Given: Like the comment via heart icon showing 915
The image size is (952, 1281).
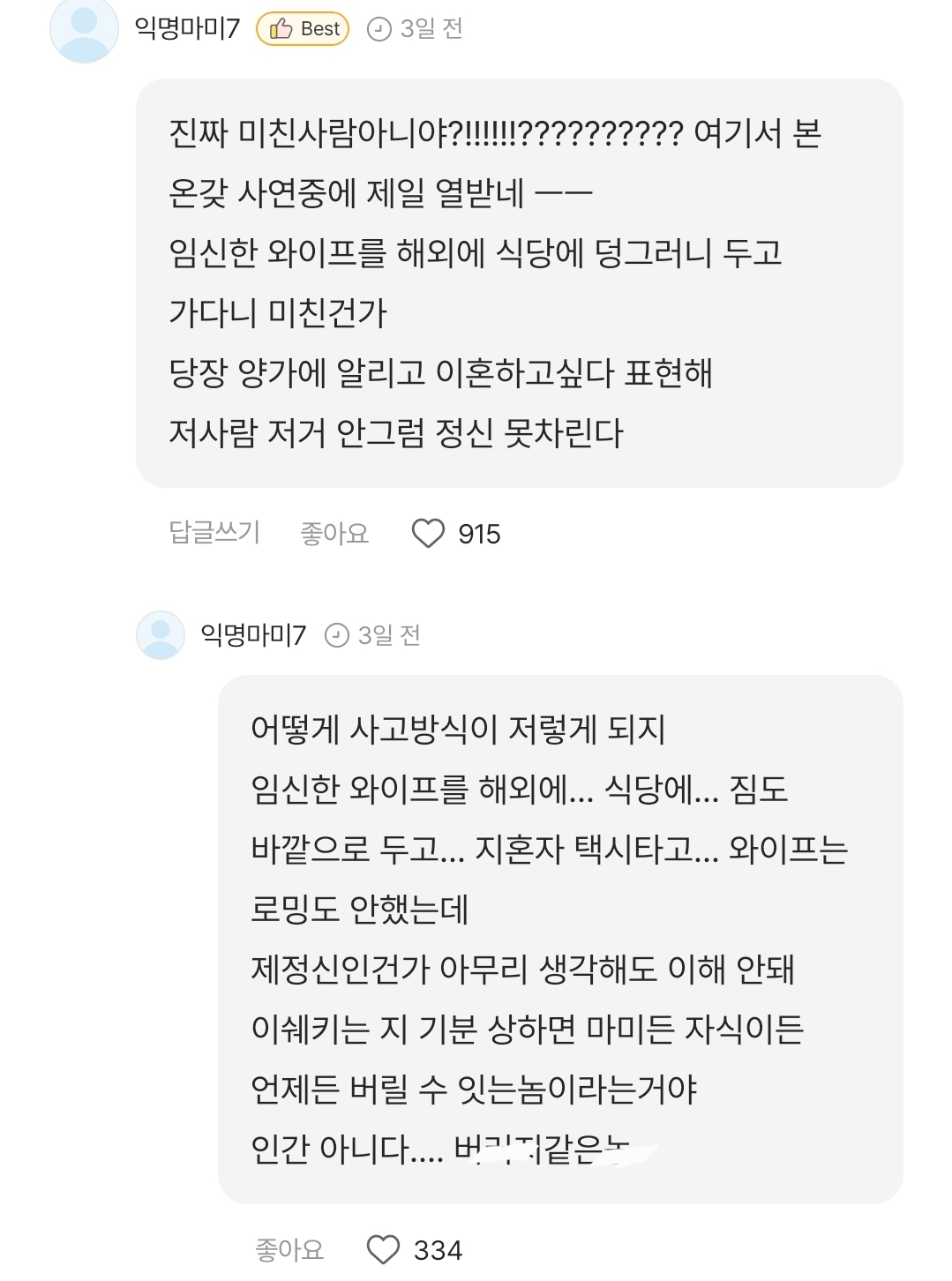Looking at the screenshot, I should tap(429, 534).
